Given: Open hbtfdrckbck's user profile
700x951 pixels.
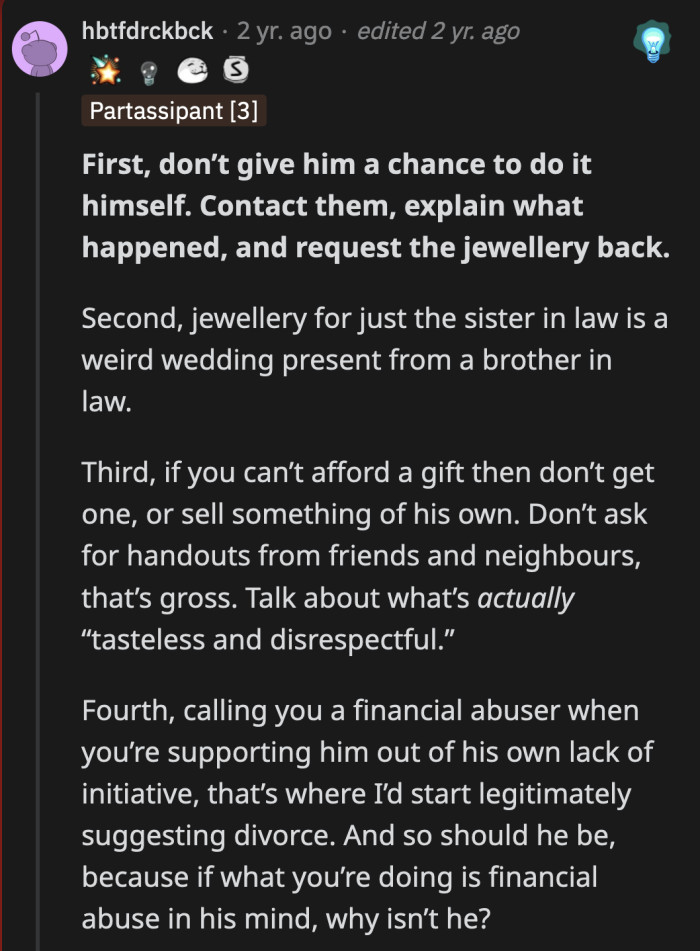Looking at the screenshot, I should [x=147, y=31].
